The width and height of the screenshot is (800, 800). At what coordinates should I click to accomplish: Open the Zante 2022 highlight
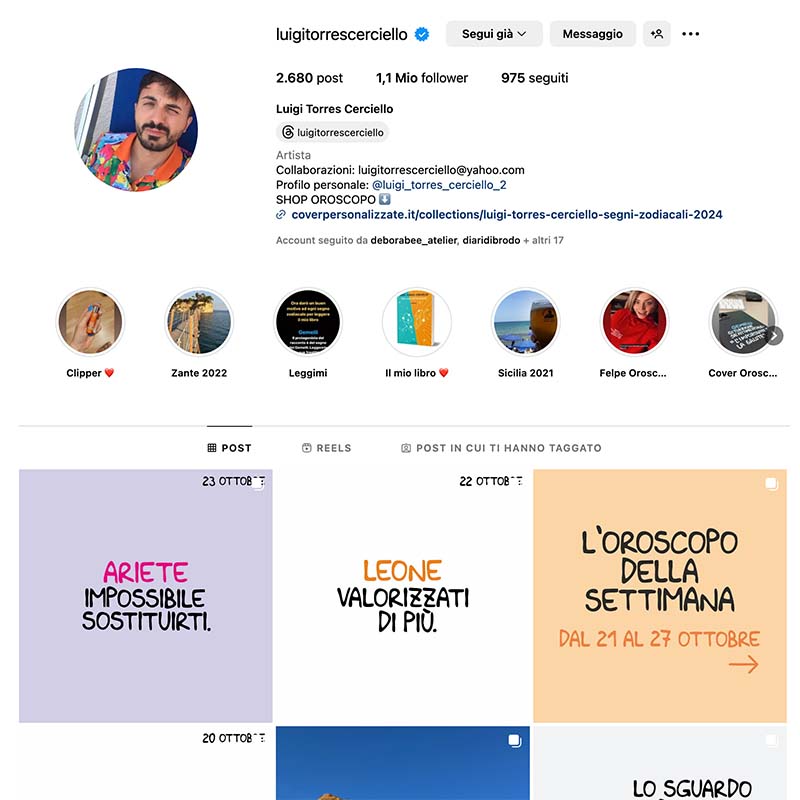point(199,323)
